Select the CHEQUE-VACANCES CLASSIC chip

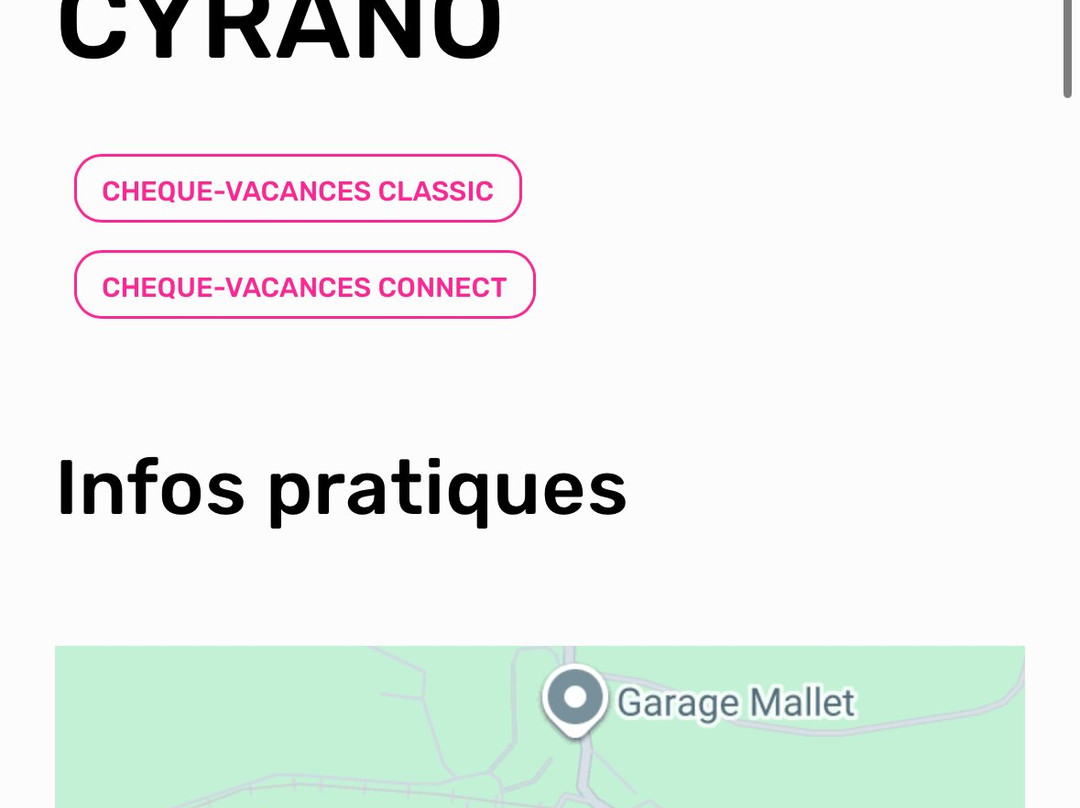pyautogui.click(x=298, y=189)
